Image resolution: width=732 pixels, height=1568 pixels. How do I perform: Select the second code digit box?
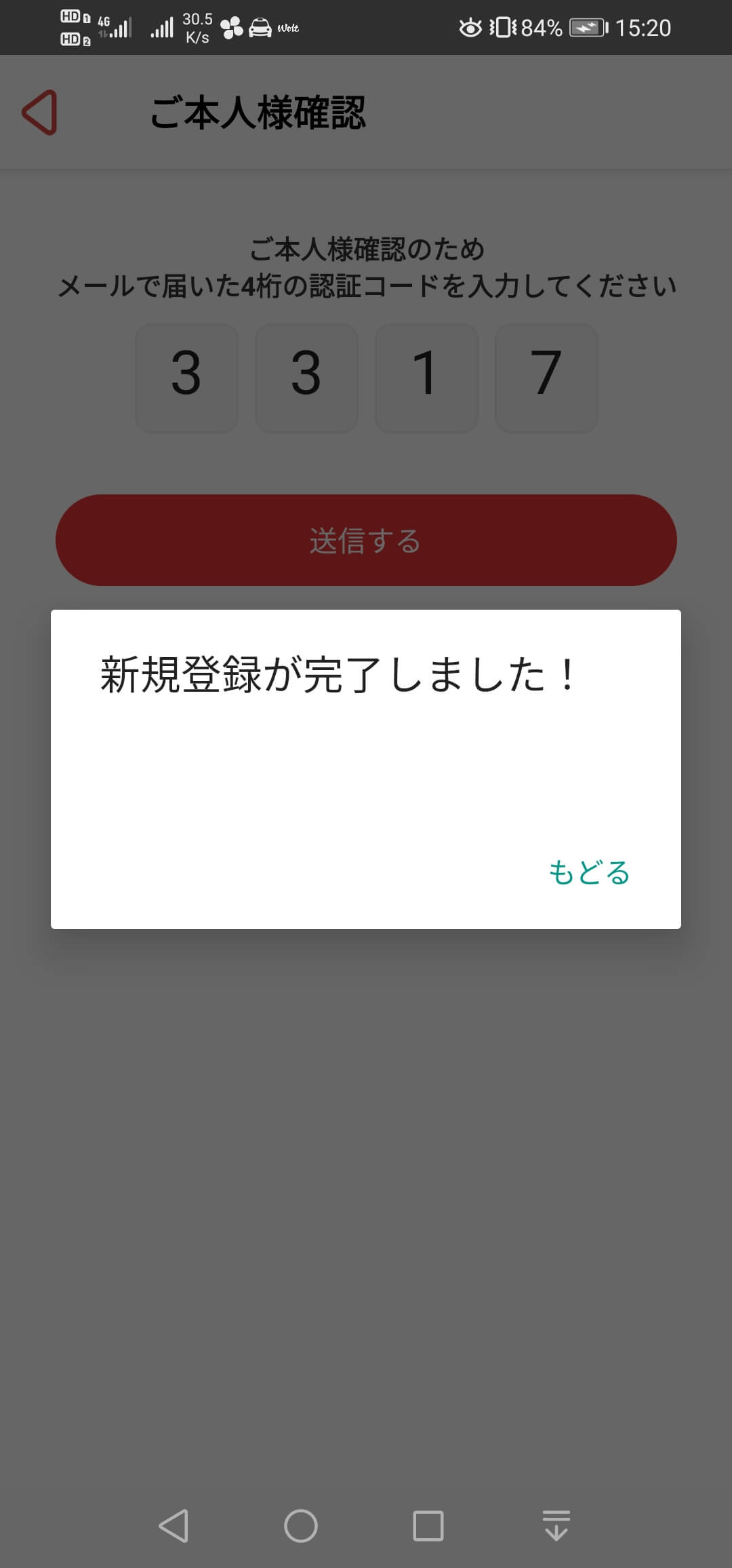point(306,378)
